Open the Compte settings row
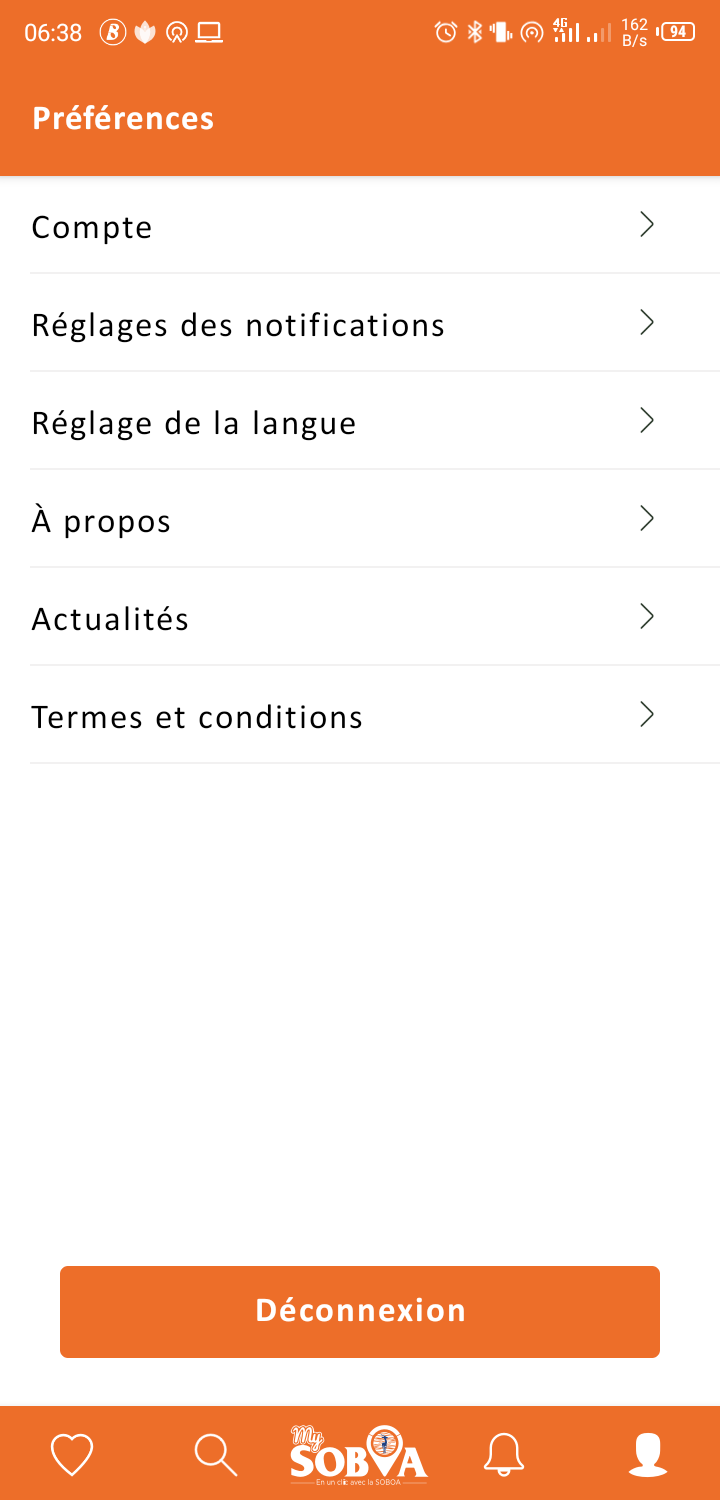 click(x=360, y=226)
